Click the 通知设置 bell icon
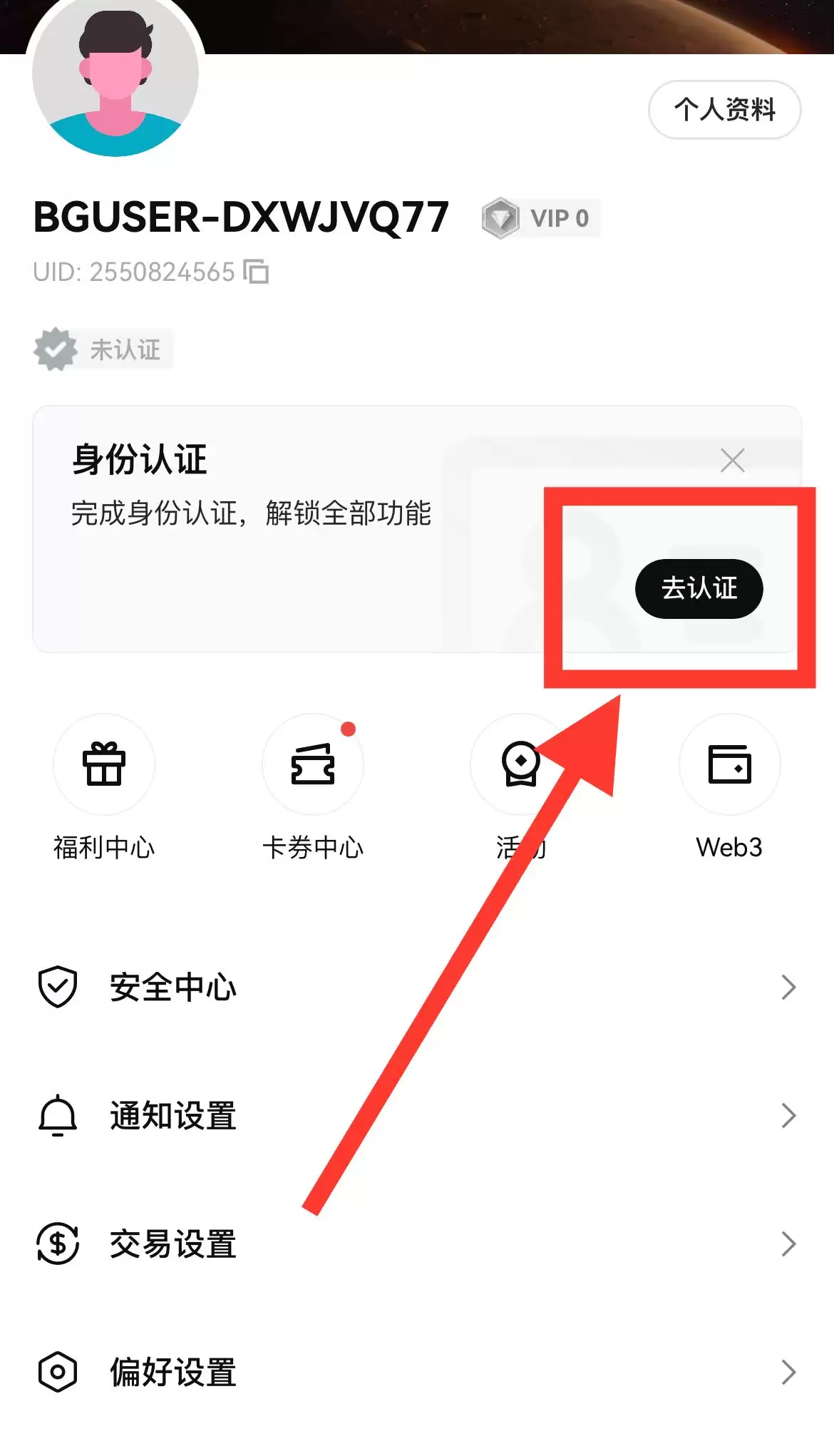The height and width of the screenshot is (1456, 834). coord(58,1115)
